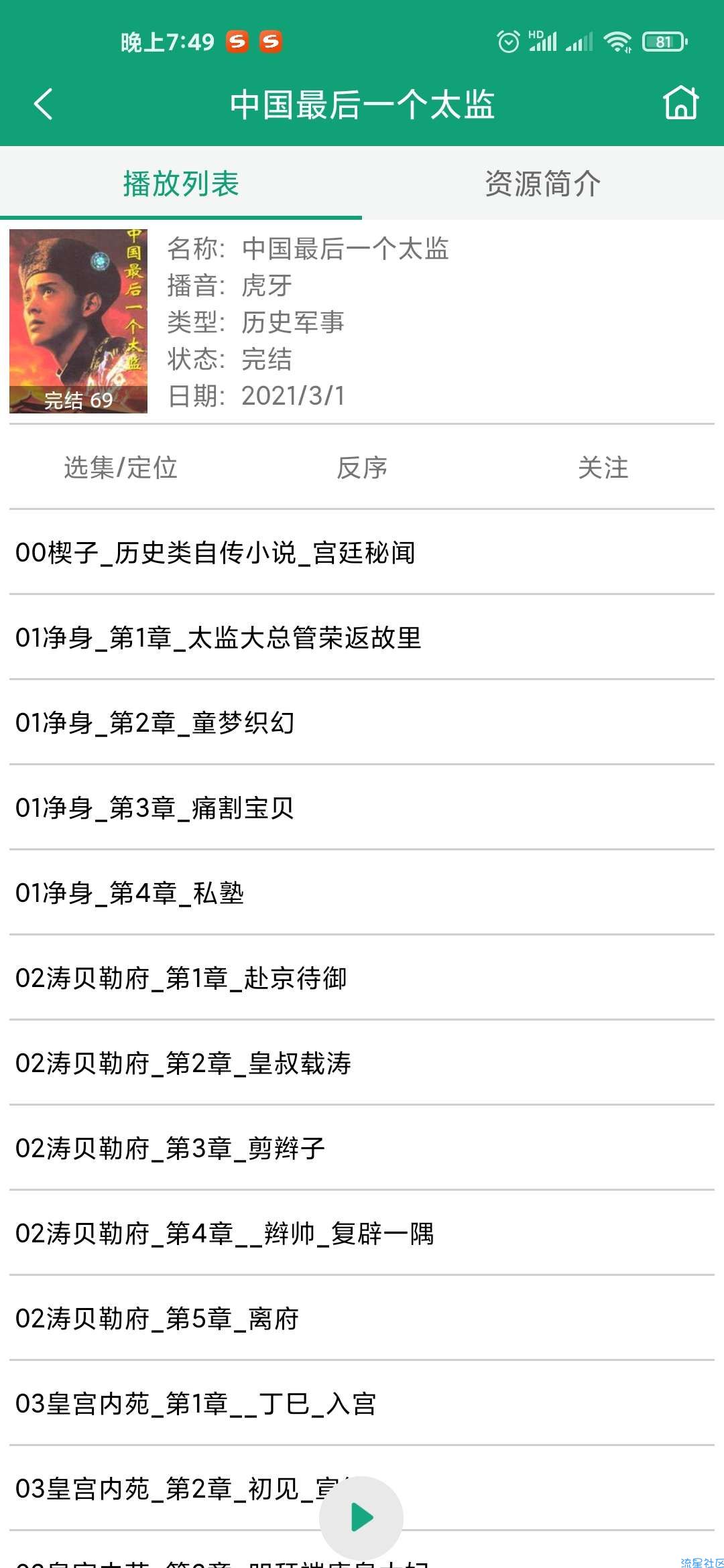Follow this audiobook via 关注
724x1568 pixels.
603,468
